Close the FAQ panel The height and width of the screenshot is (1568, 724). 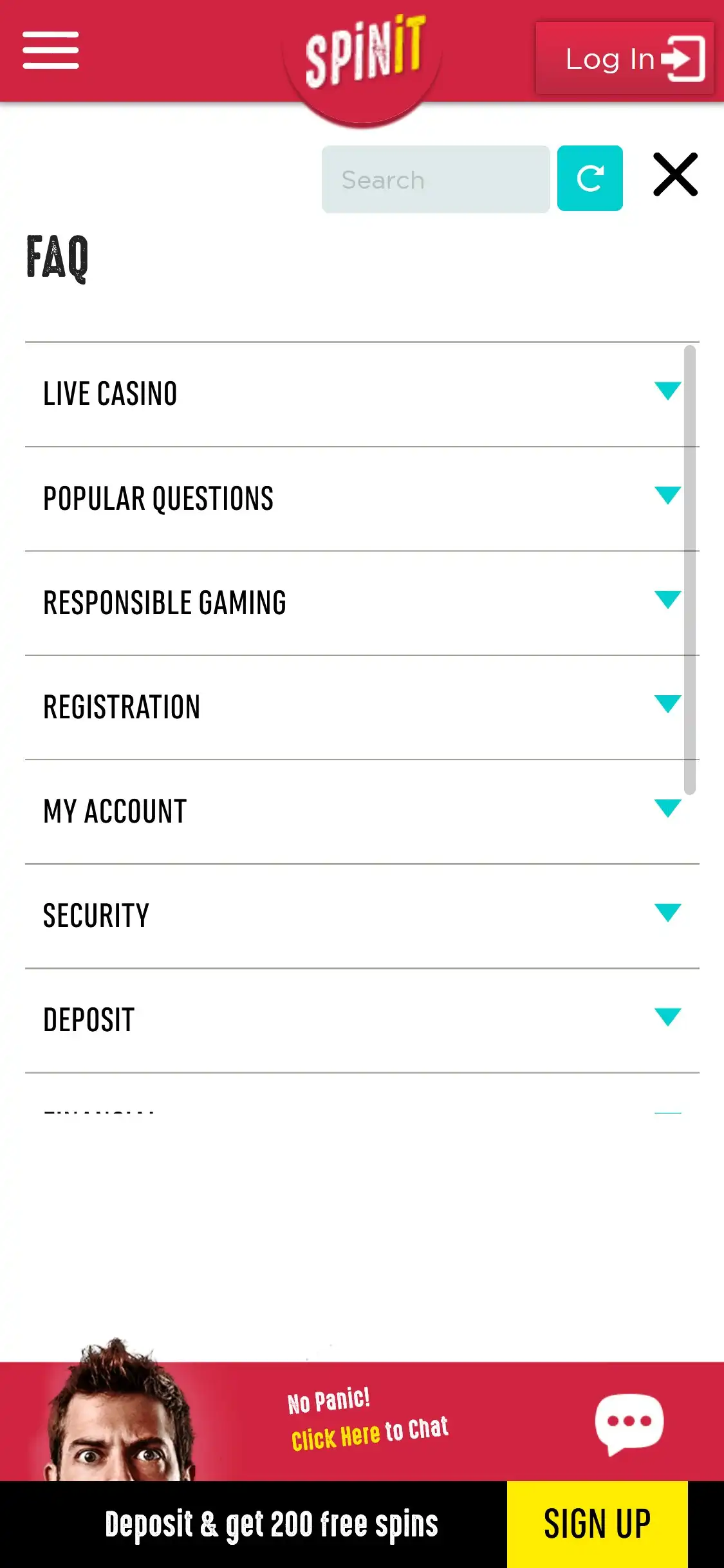pos(675,174)
